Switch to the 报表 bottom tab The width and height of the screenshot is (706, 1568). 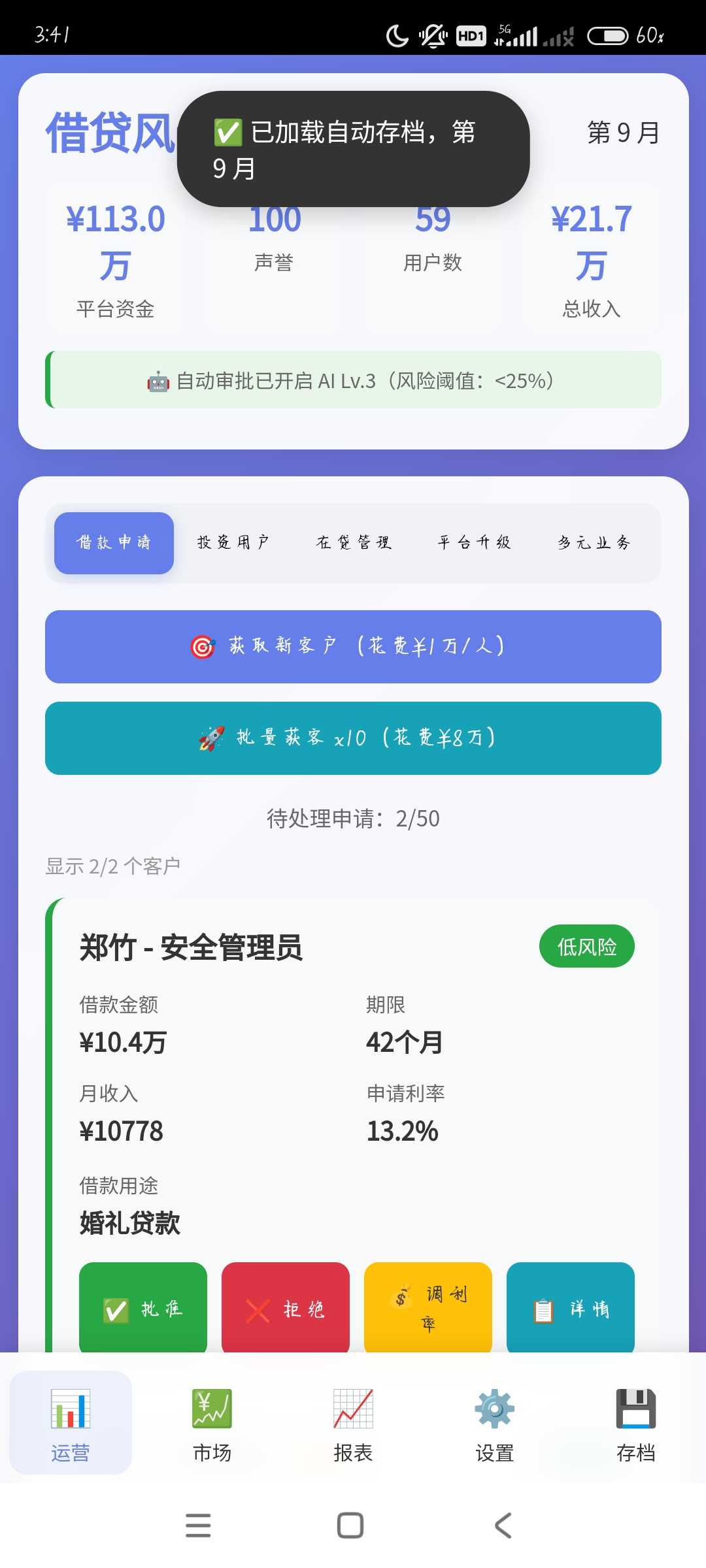(x=353, y=1424)
